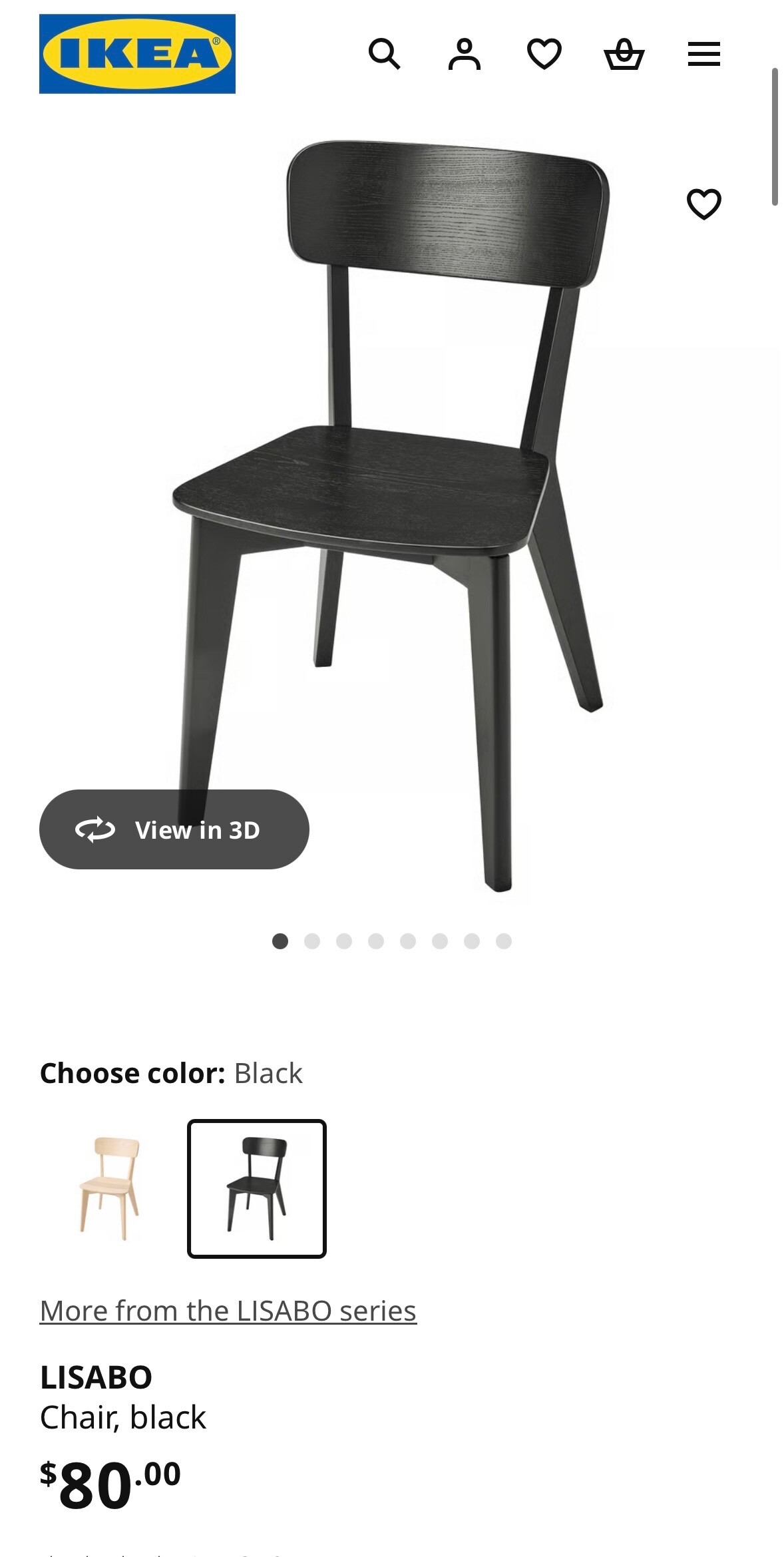Jump to the last product image dot
Image resolution: width=784 pixels, height=1557 pixels.
[x=504, y=941]
